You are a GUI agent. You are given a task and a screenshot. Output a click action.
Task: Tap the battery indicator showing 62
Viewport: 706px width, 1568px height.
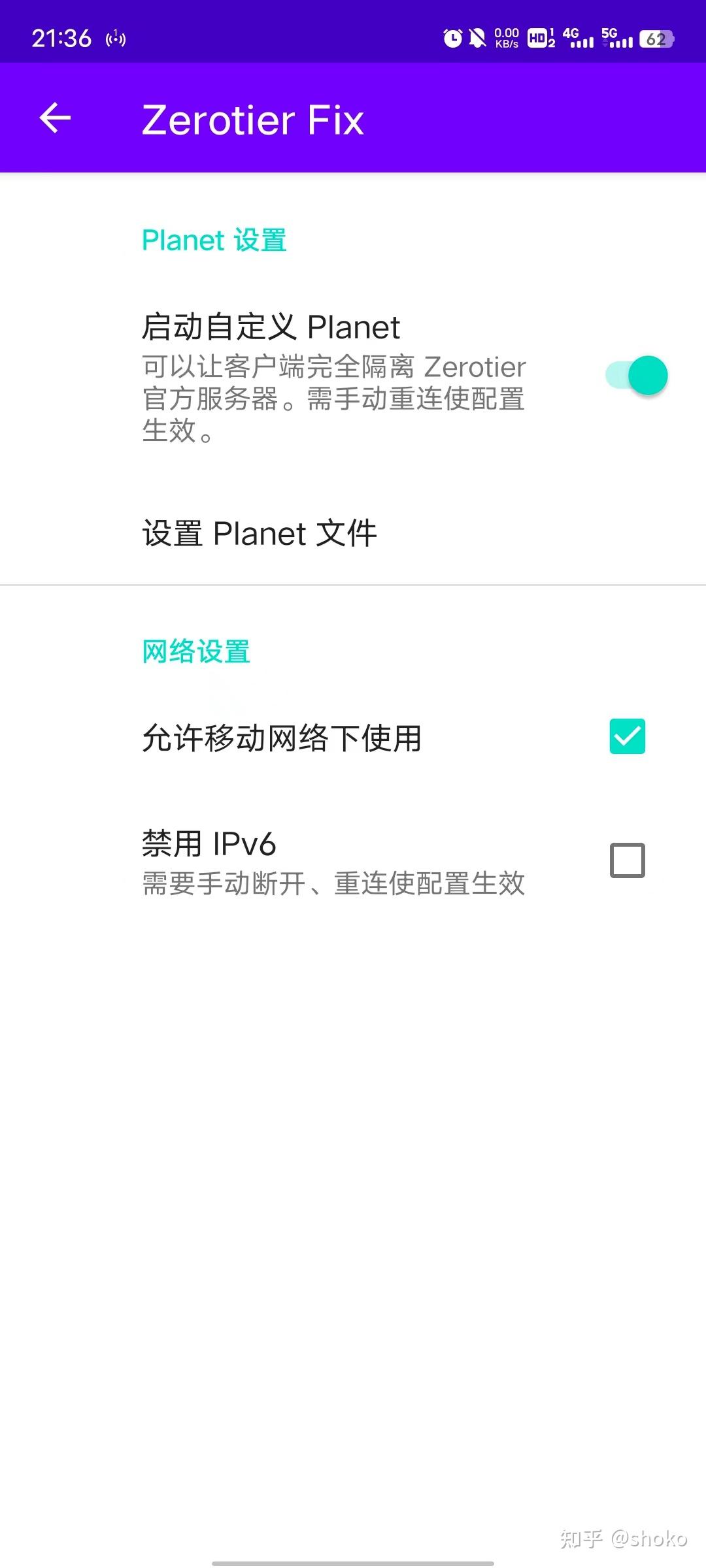(x=658, y=38)
